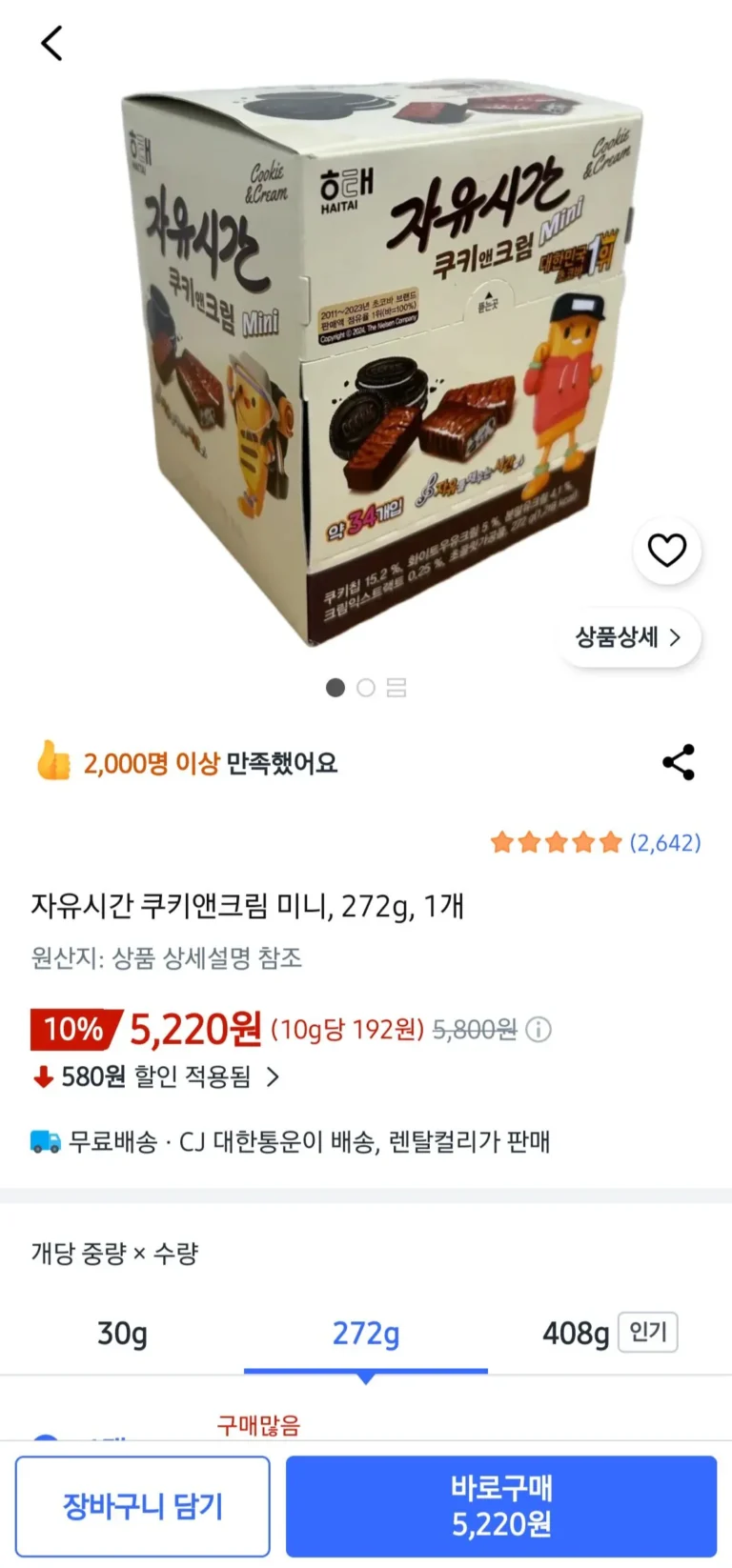
Task: Add this product to wishlist with the heart
Action: point(667,550)
